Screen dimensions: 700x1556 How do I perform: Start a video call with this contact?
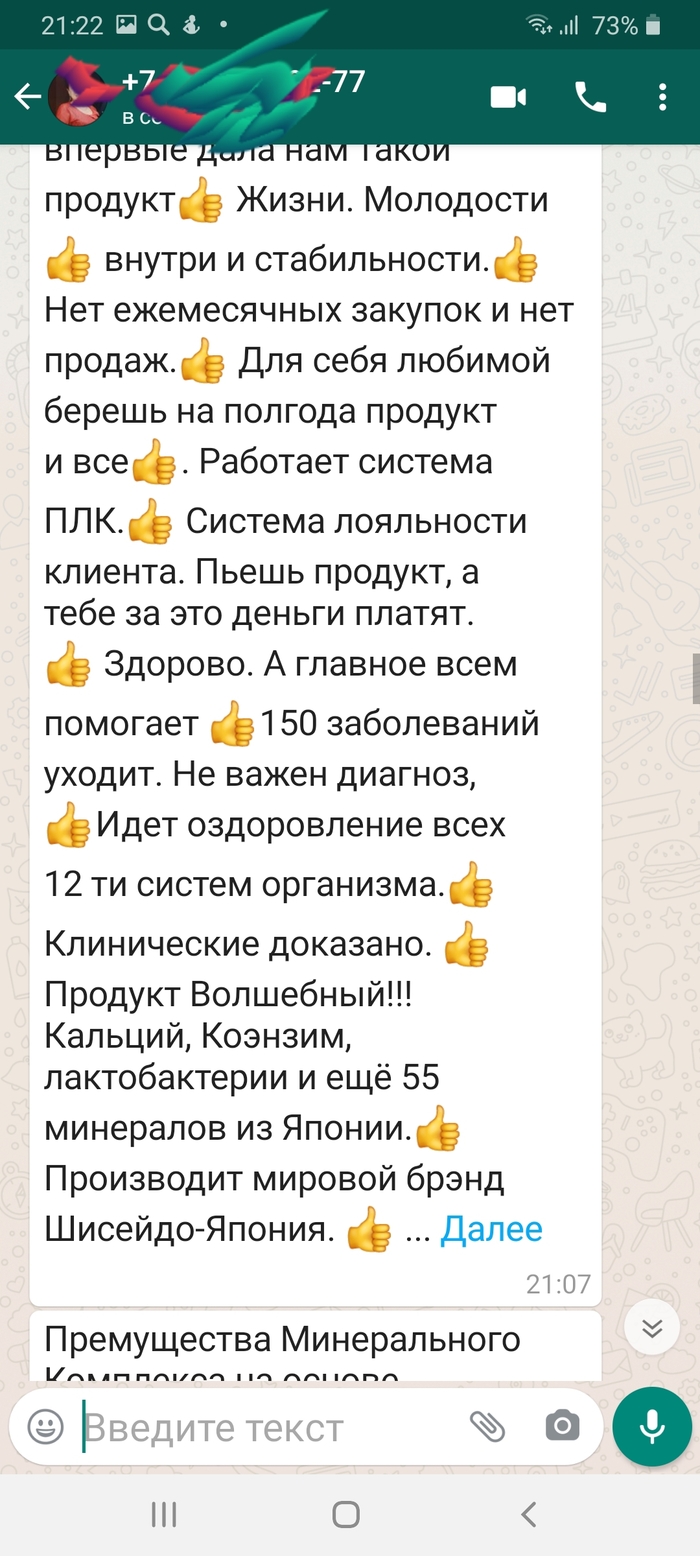coord(508,97)
